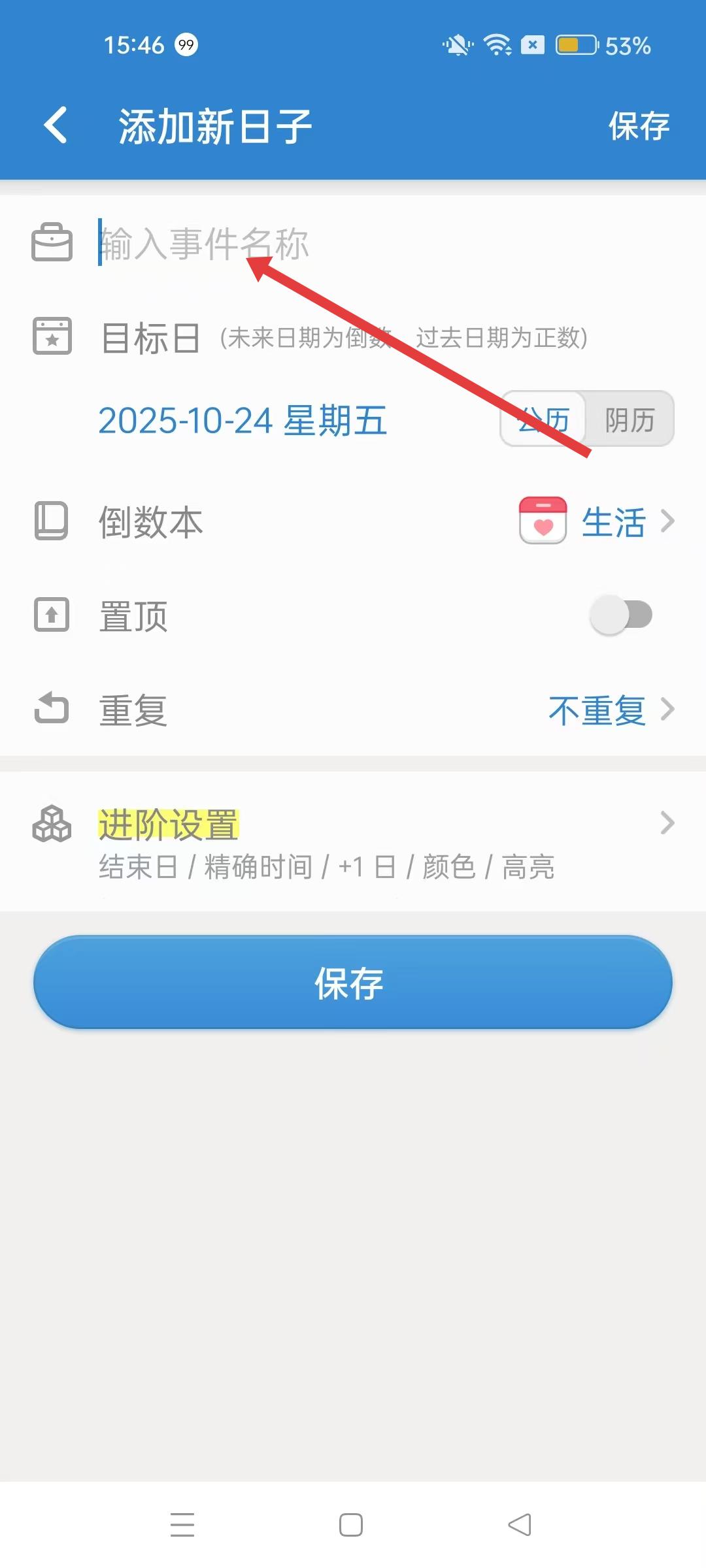Open date picker for 2025-10-24 星期五

coord(243,420)
